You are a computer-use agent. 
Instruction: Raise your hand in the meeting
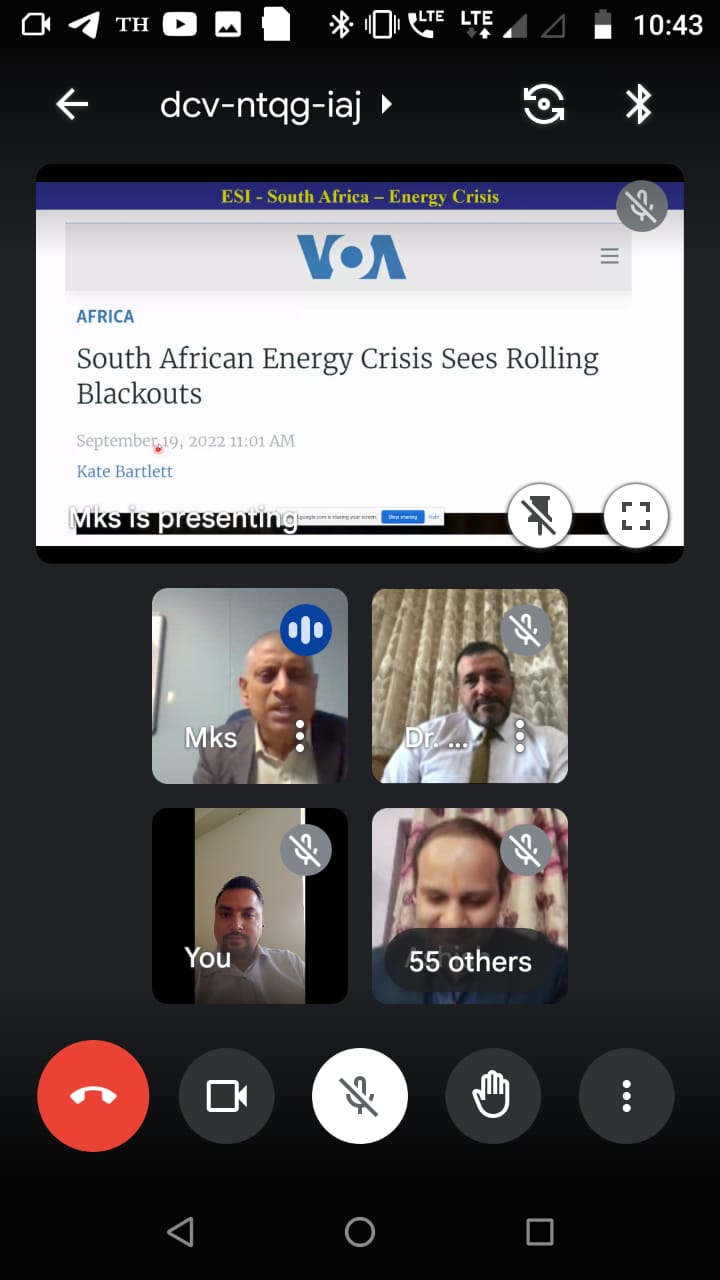[493, 1096]
